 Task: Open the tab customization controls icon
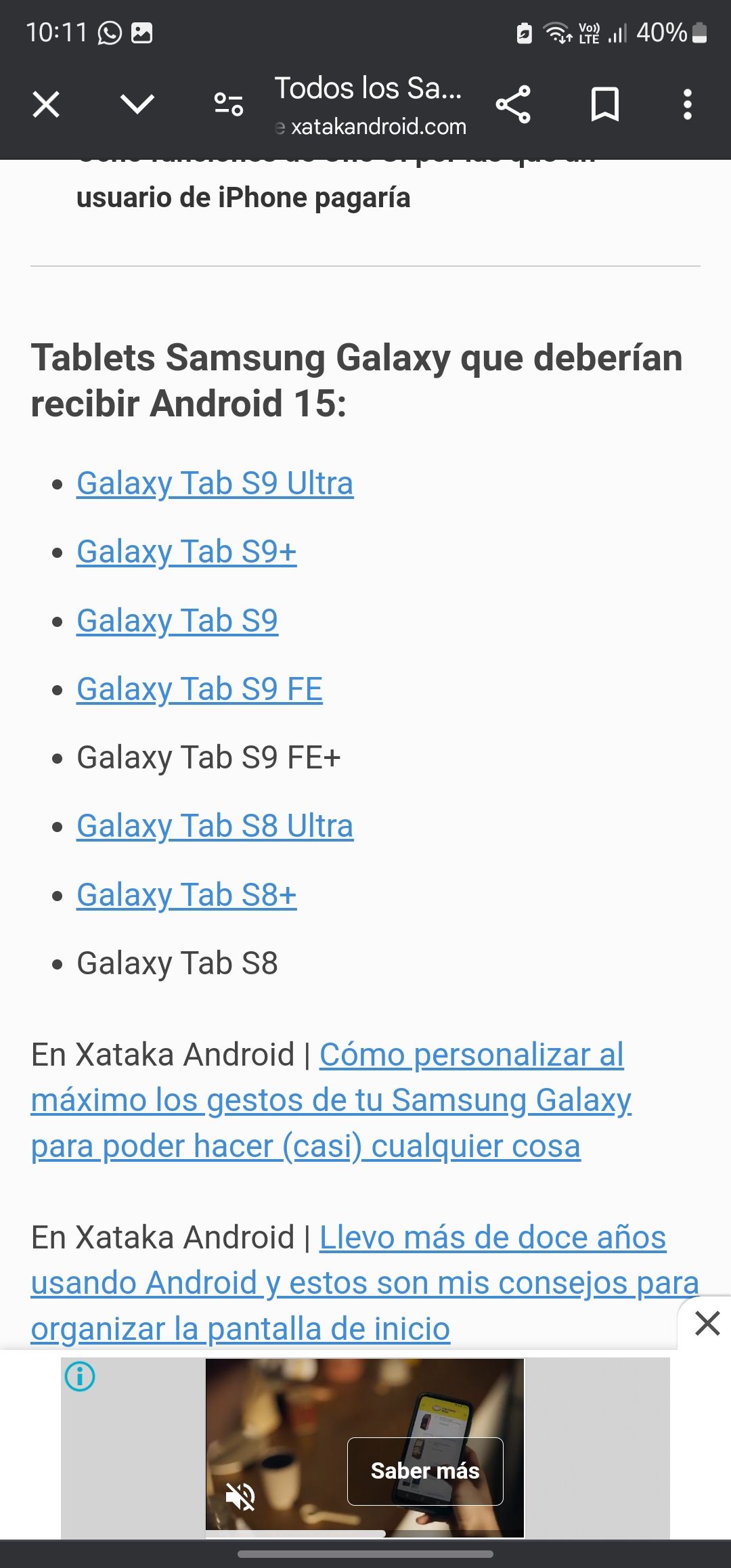pos(227,104)
